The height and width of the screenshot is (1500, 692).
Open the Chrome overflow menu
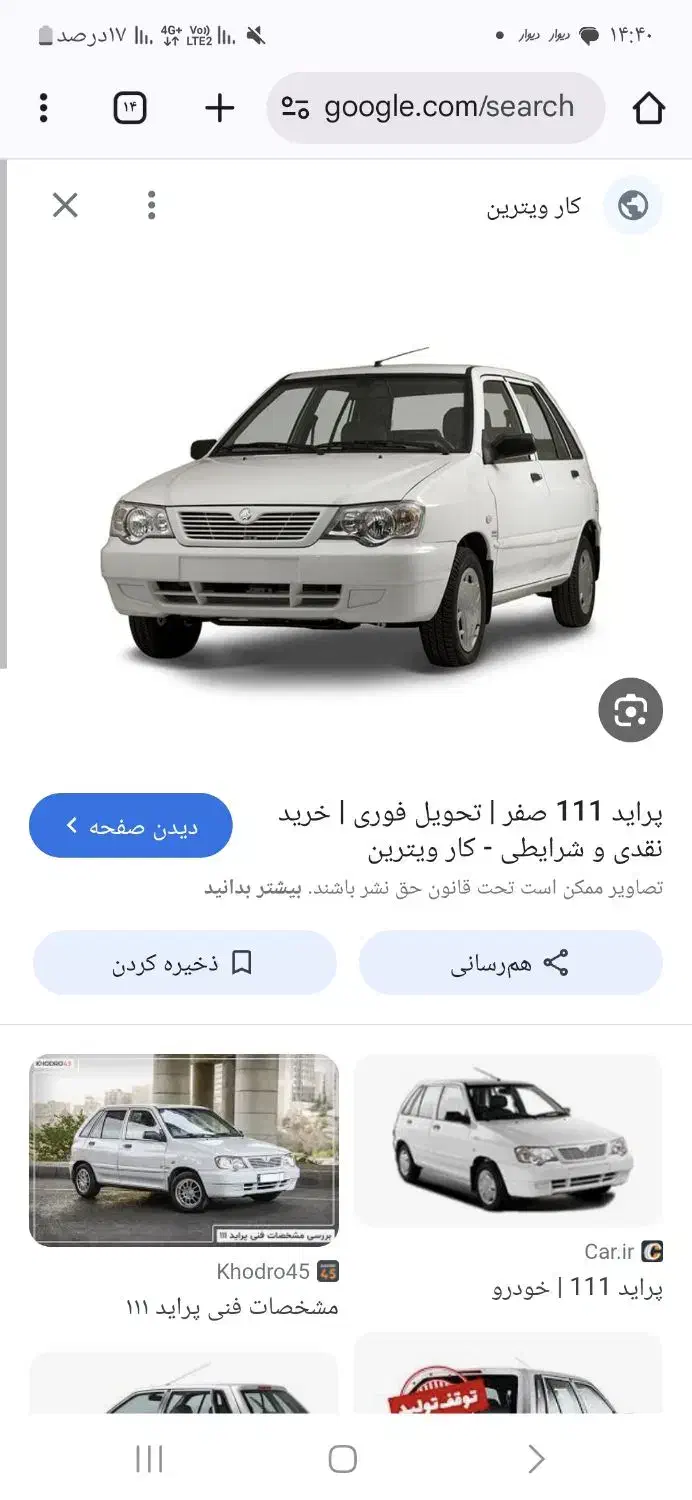43,108
